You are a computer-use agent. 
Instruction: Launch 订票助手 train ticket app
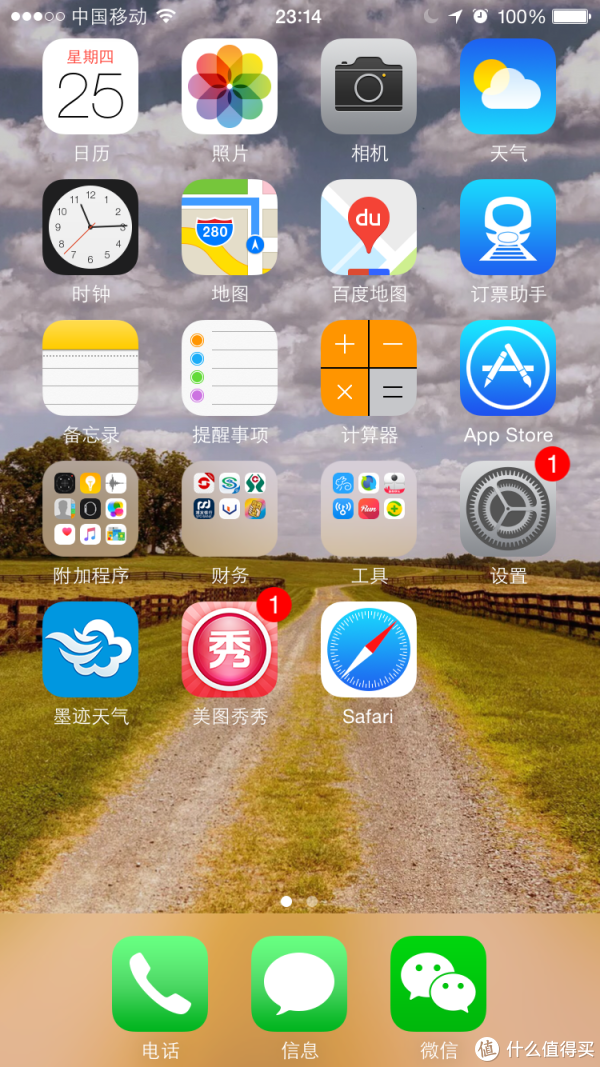pyautogui.click(x=507, y=227)
